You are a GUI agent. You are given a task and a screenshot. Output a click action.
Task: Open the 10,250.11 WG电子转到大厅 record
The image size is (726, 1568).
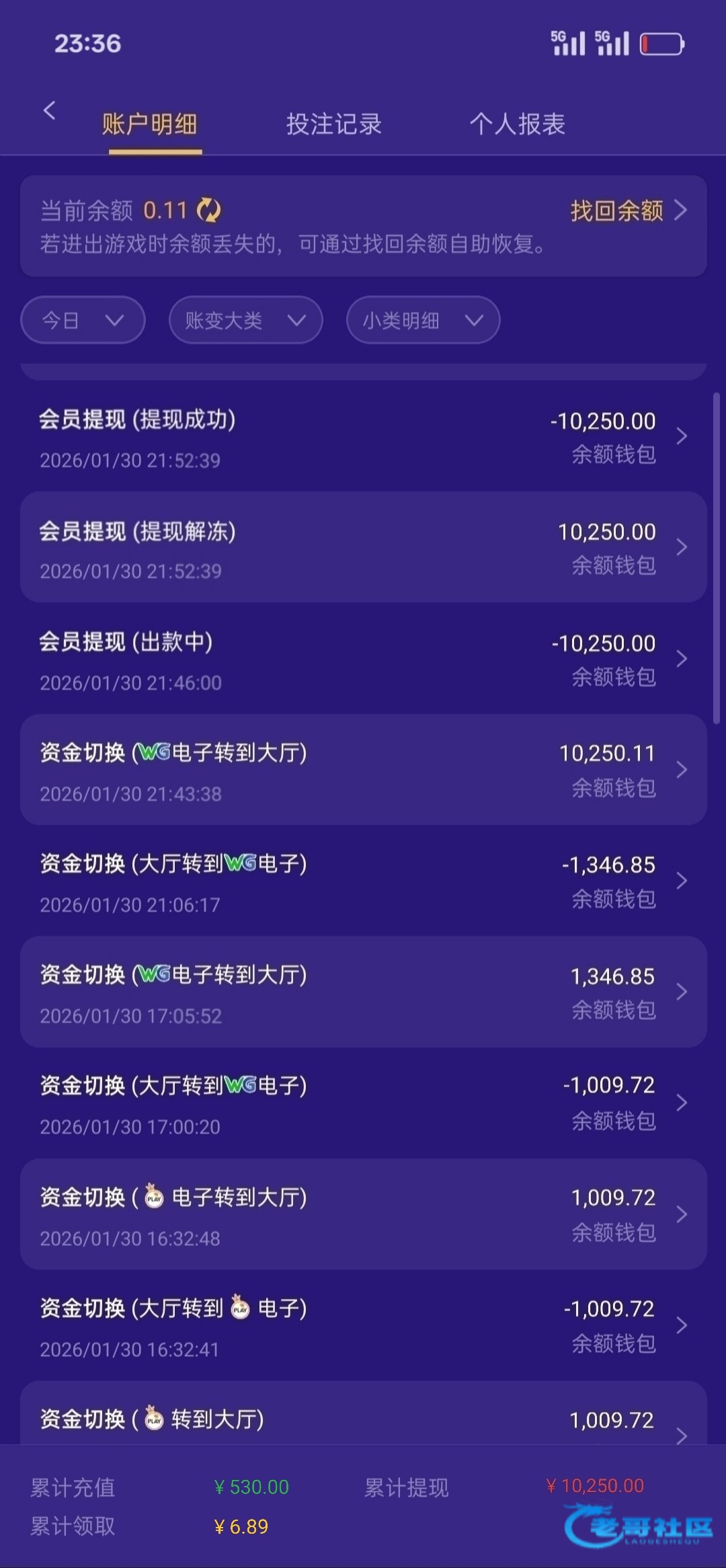pyautogui.click(x=363, y=771)
